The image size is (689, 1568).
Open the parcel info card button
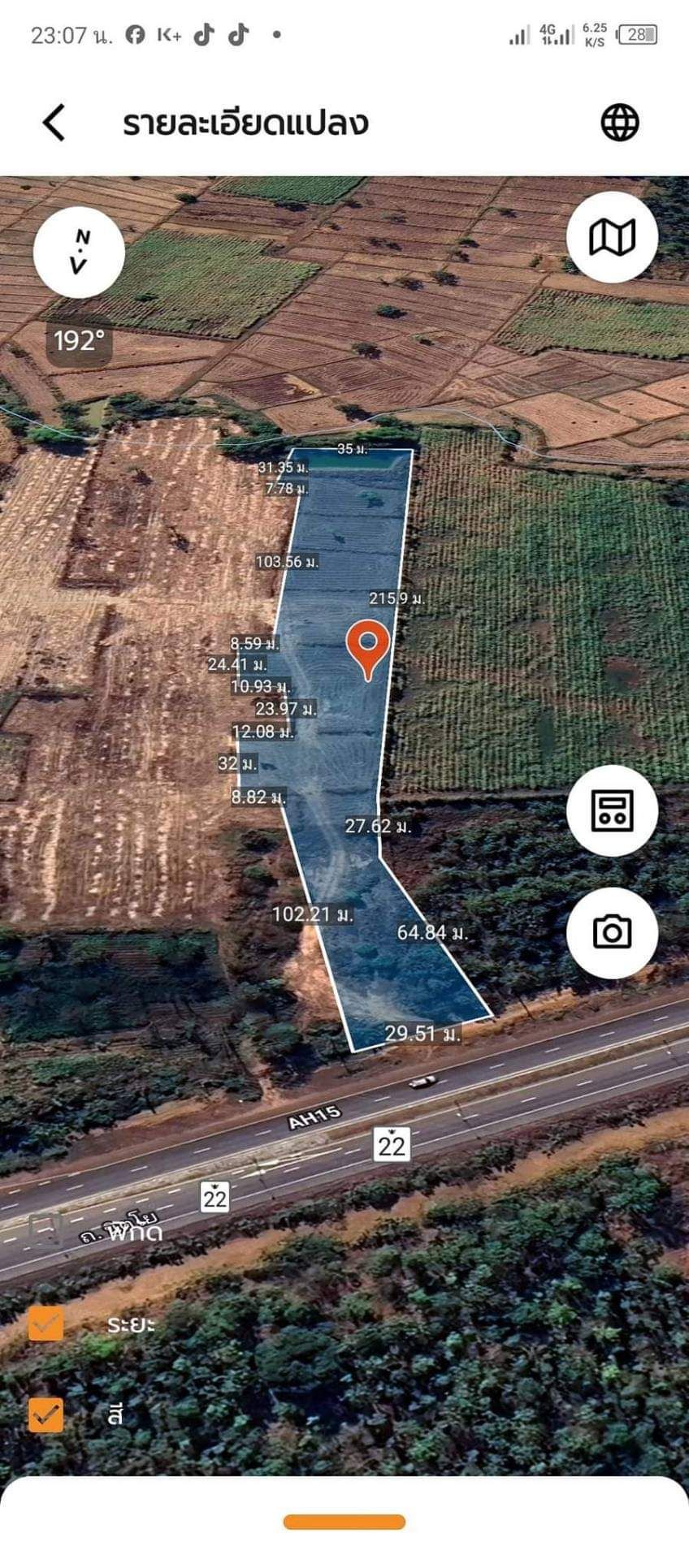pos(612,810)
